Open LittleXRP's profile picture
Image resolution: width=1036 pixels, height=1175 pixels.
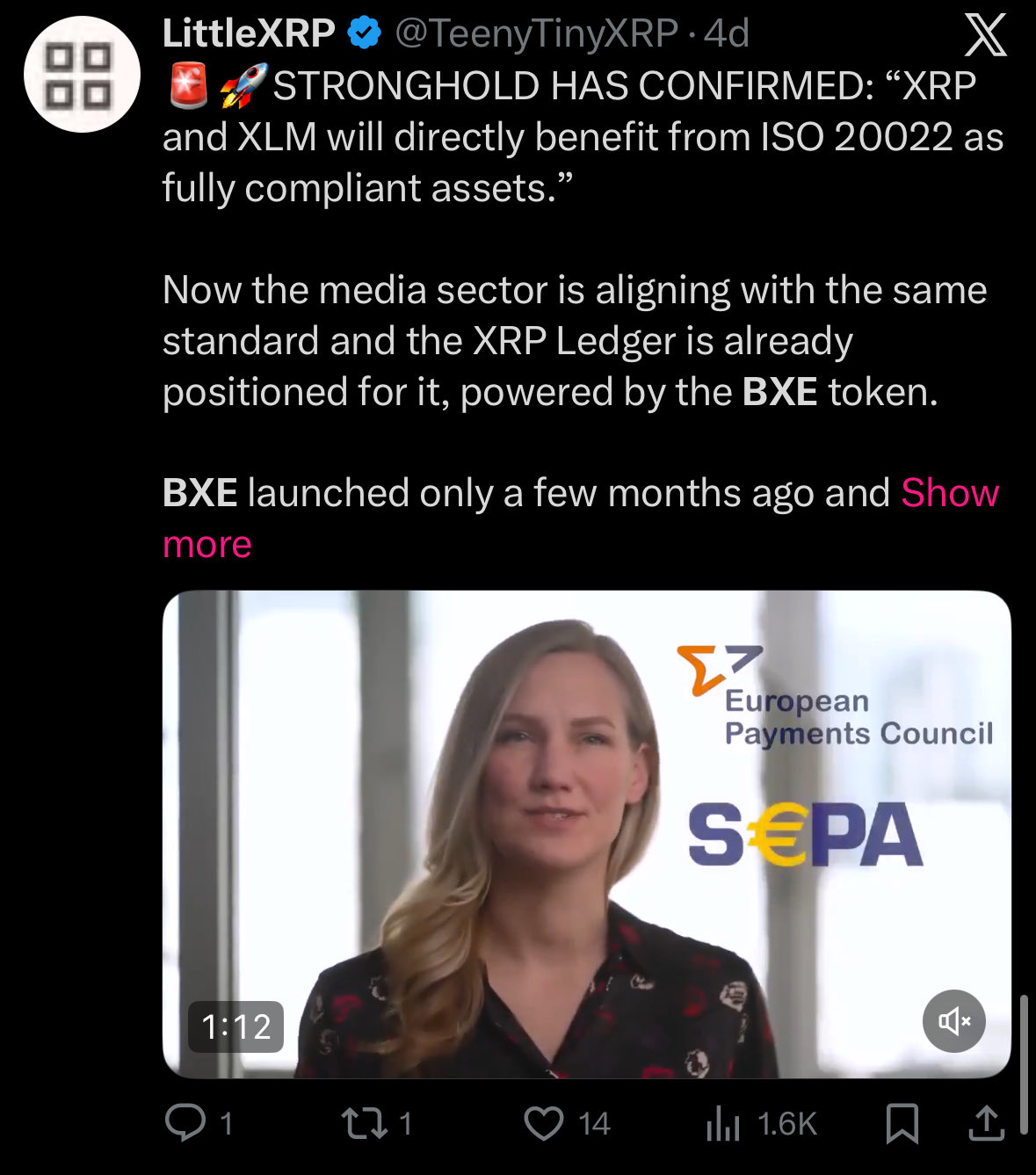(x=81, y=74)
